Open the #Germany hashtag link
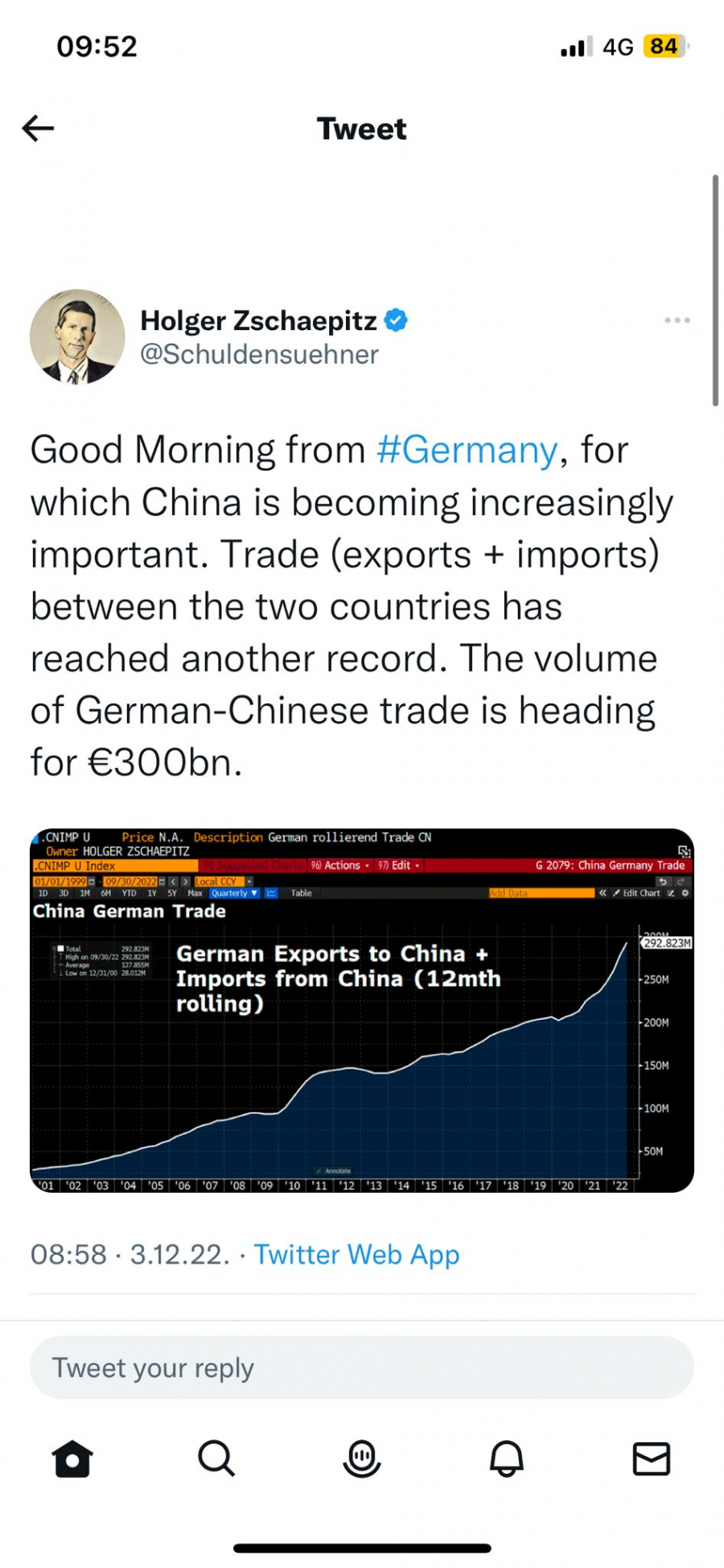The image size is (724, 1568). coord(467,450)
